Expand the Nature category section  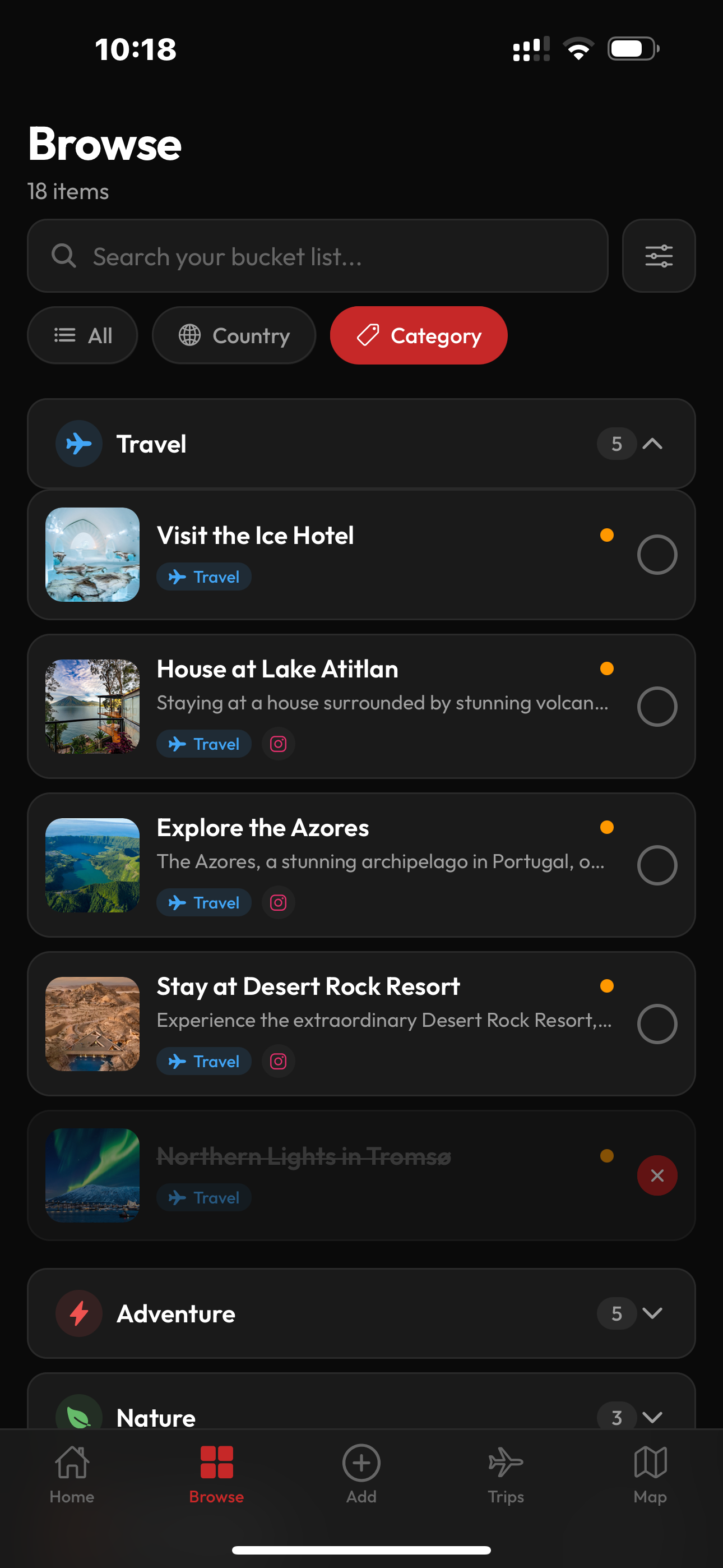tap(654, 1417)
